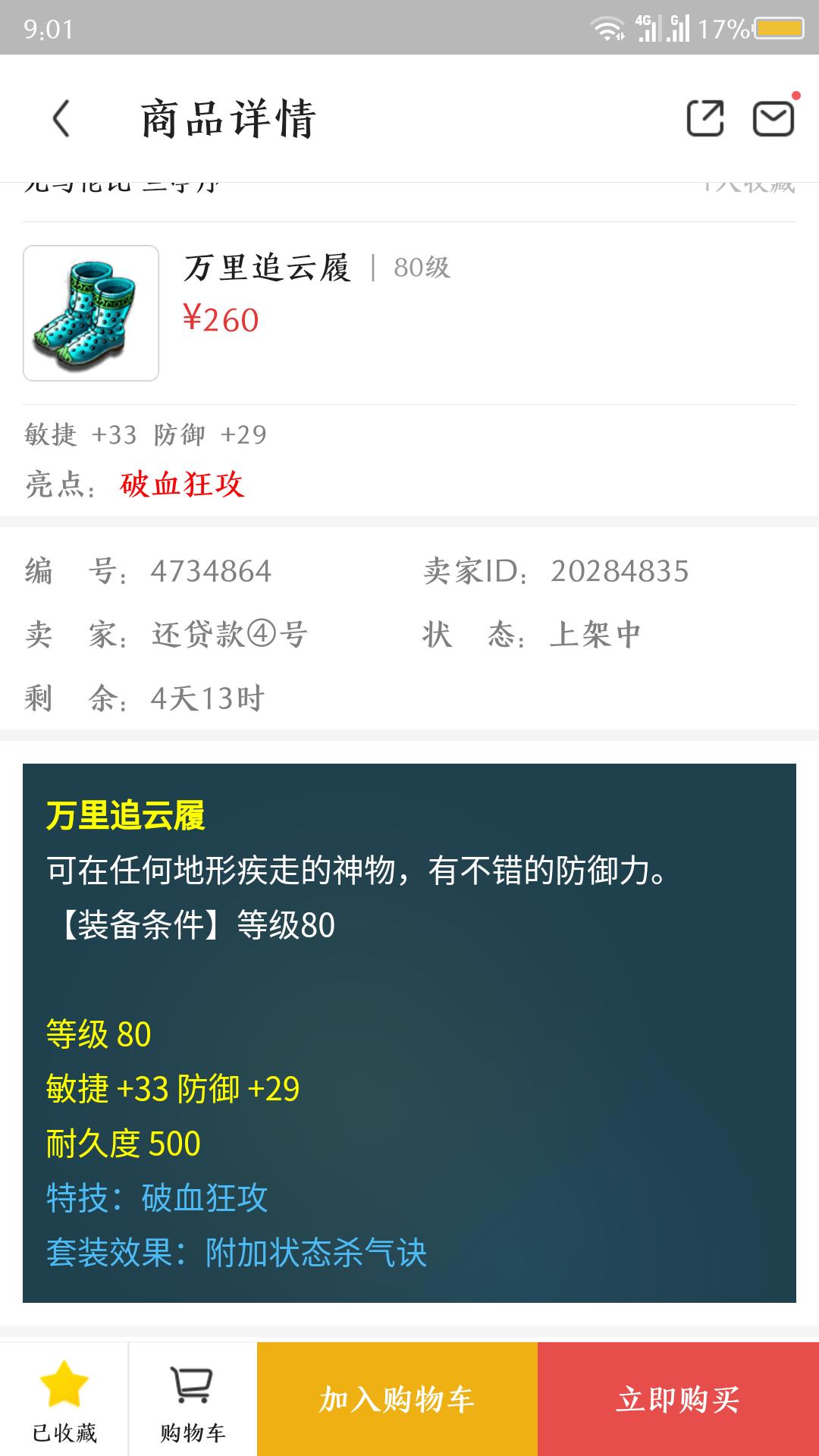Open the 购物车 shopping cart
The width and height of the screenshot is (819, 1456).
tap(193, 1399)
